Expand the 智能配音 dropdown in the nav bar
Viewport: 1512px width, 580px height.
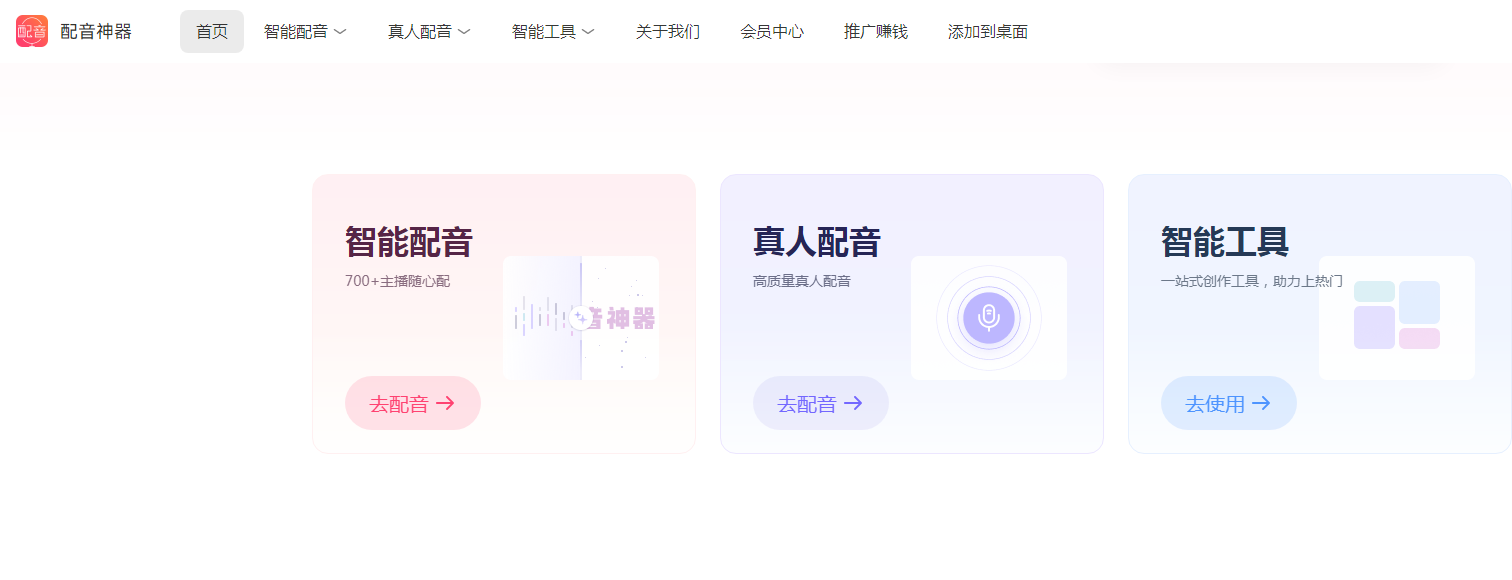305,32
